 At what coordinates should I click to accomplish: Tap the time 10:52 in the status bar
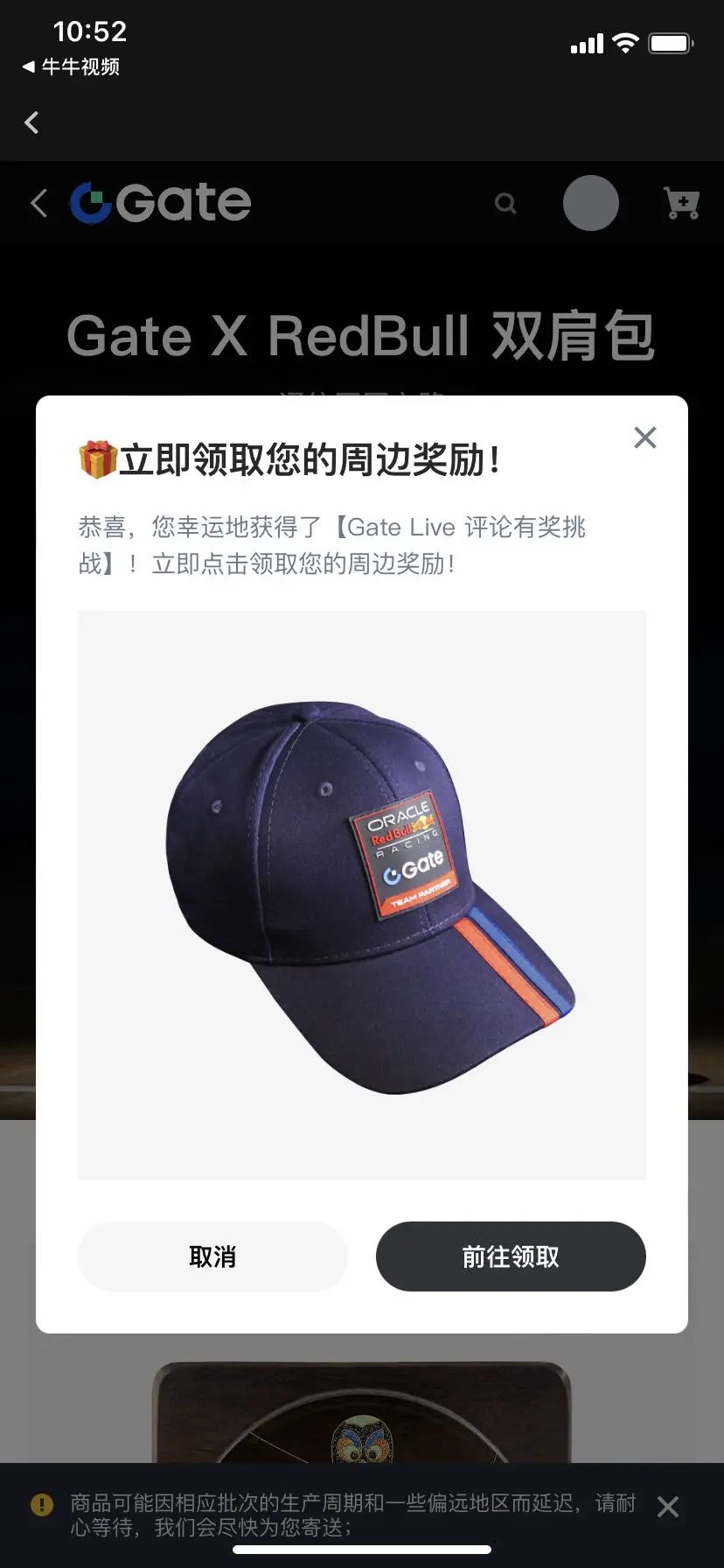point(90,31)
